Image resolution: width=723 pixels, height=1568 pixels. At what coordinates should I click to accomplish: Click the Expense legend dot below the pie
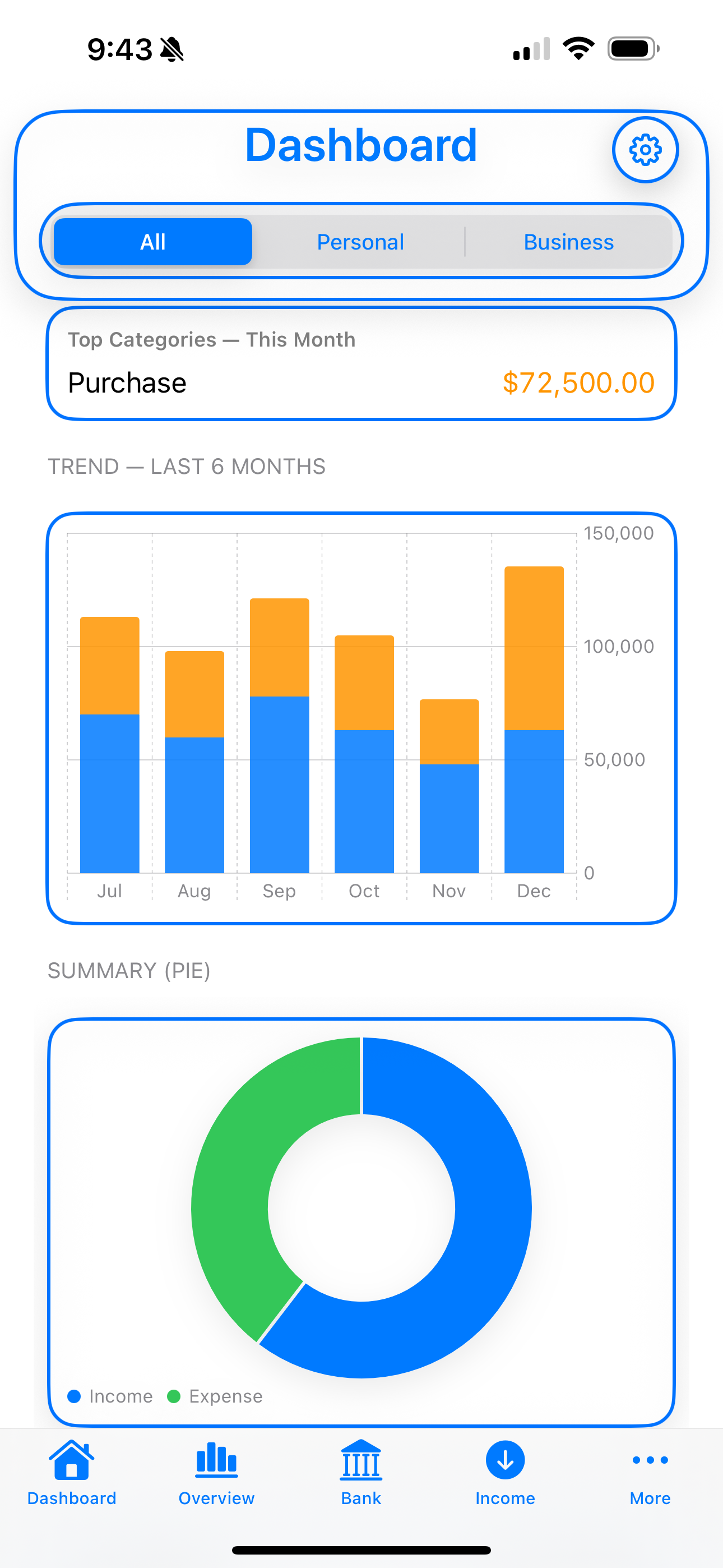(175, 1396)
